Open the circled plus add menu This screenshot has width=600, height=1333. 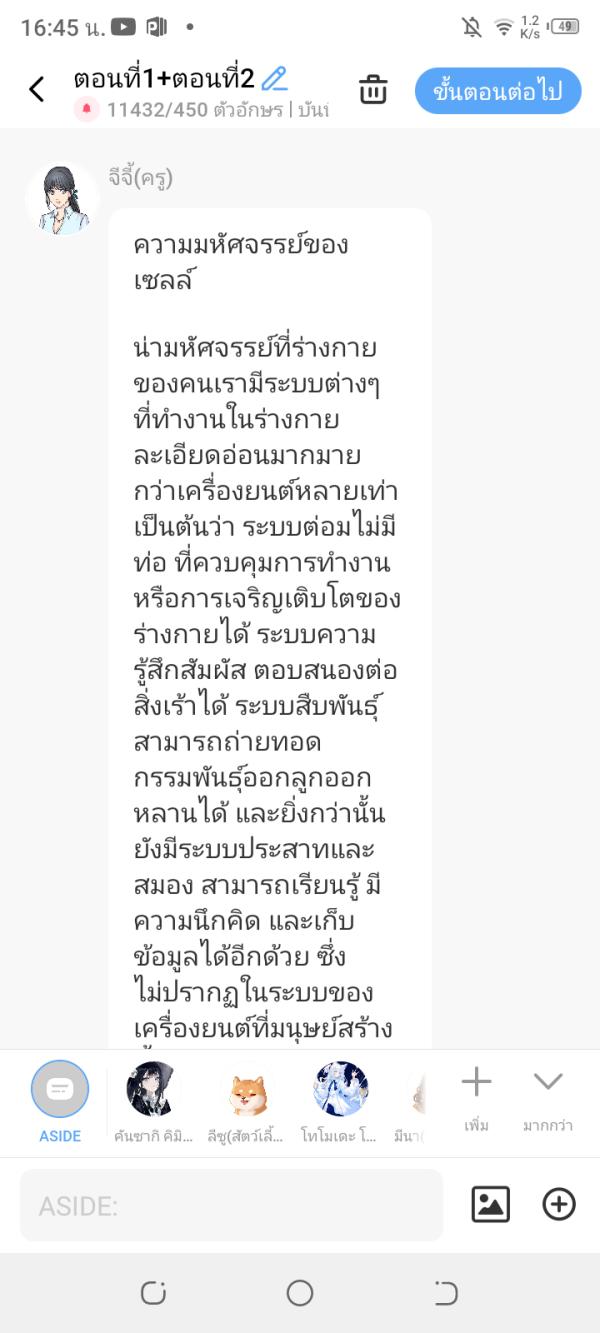click(559, 1204)
